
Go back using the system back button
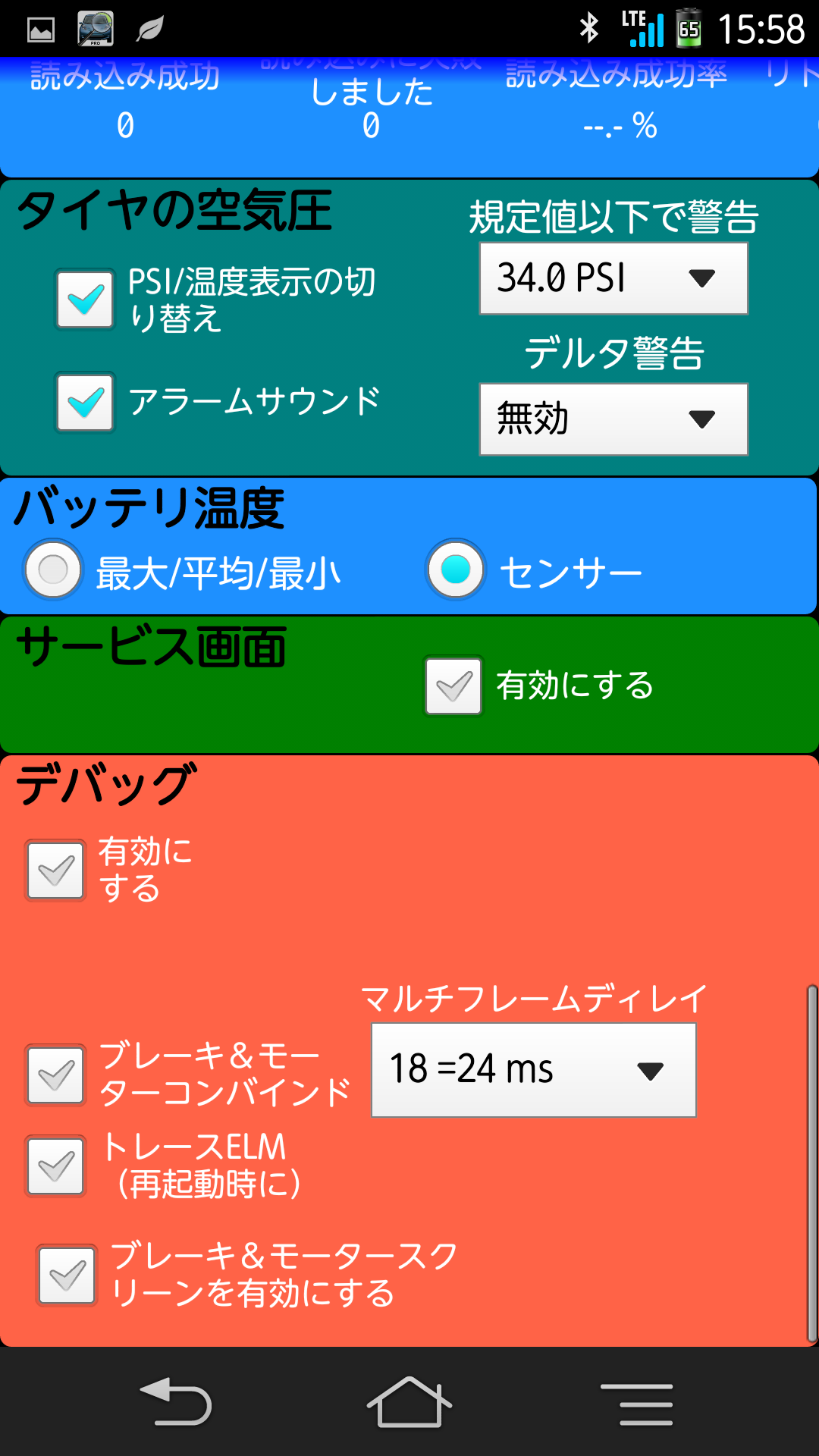tap(176, 1403)
